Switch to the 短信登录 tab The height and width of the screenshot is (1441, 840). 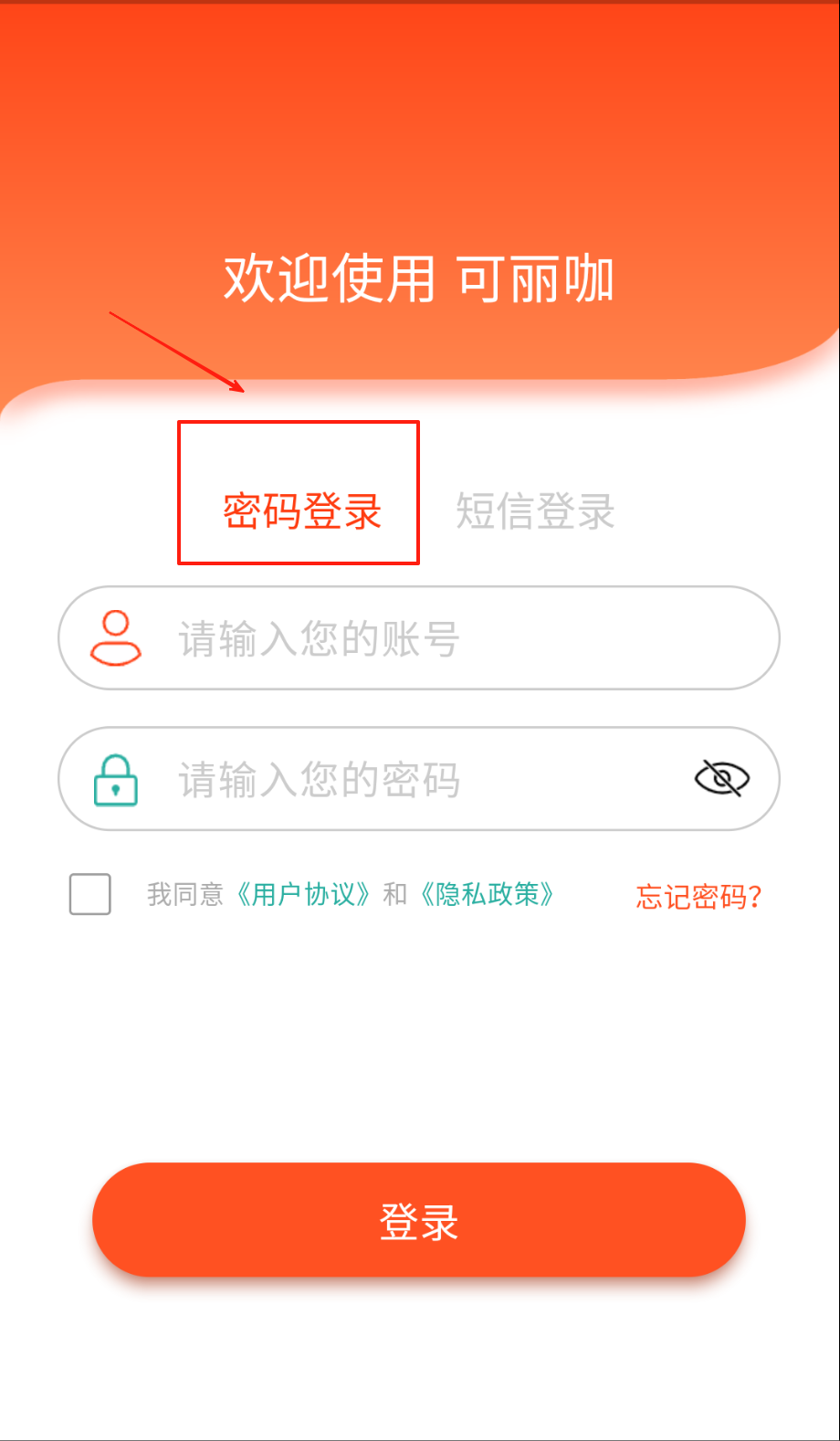click(535, 510)
